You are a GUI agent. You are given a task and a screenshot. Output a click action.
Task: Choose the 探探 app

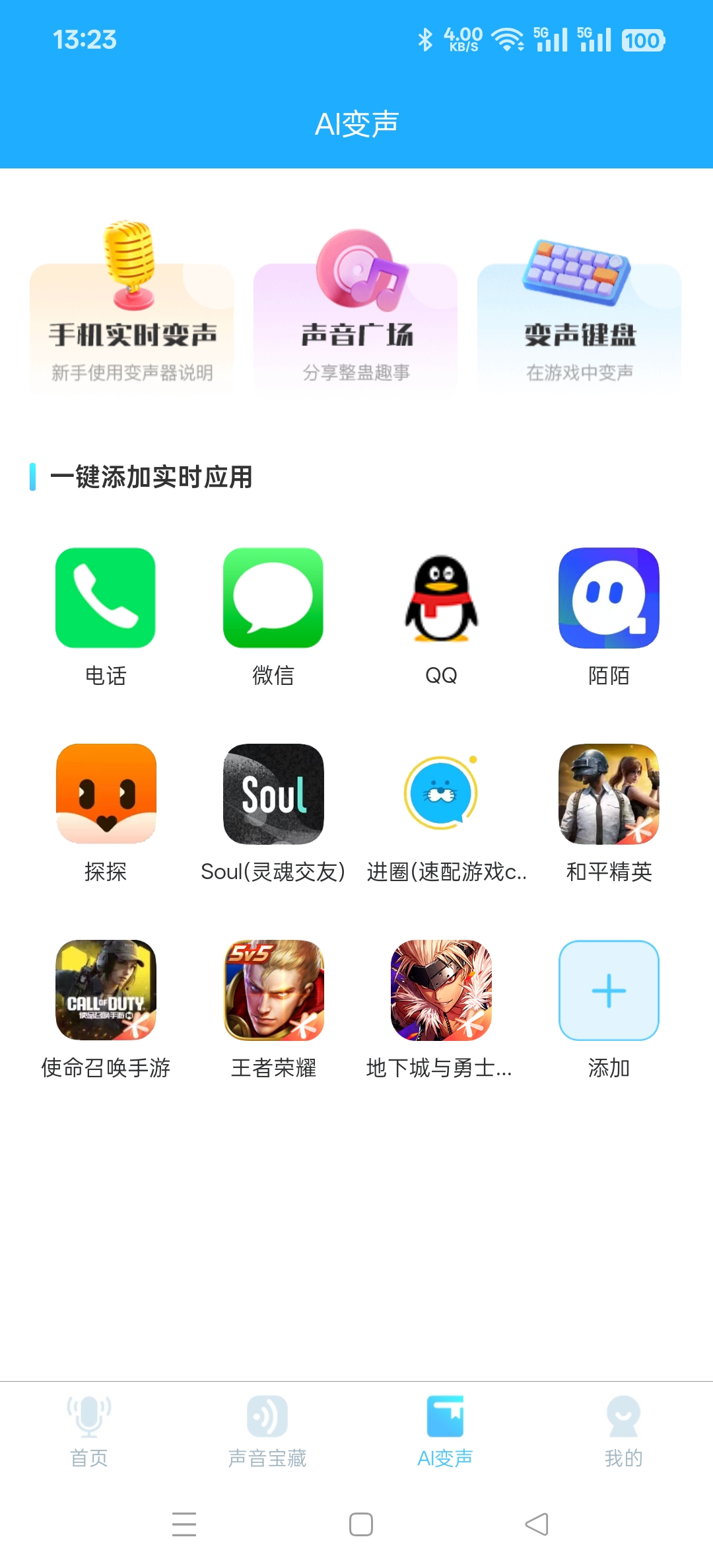point(106,794)
